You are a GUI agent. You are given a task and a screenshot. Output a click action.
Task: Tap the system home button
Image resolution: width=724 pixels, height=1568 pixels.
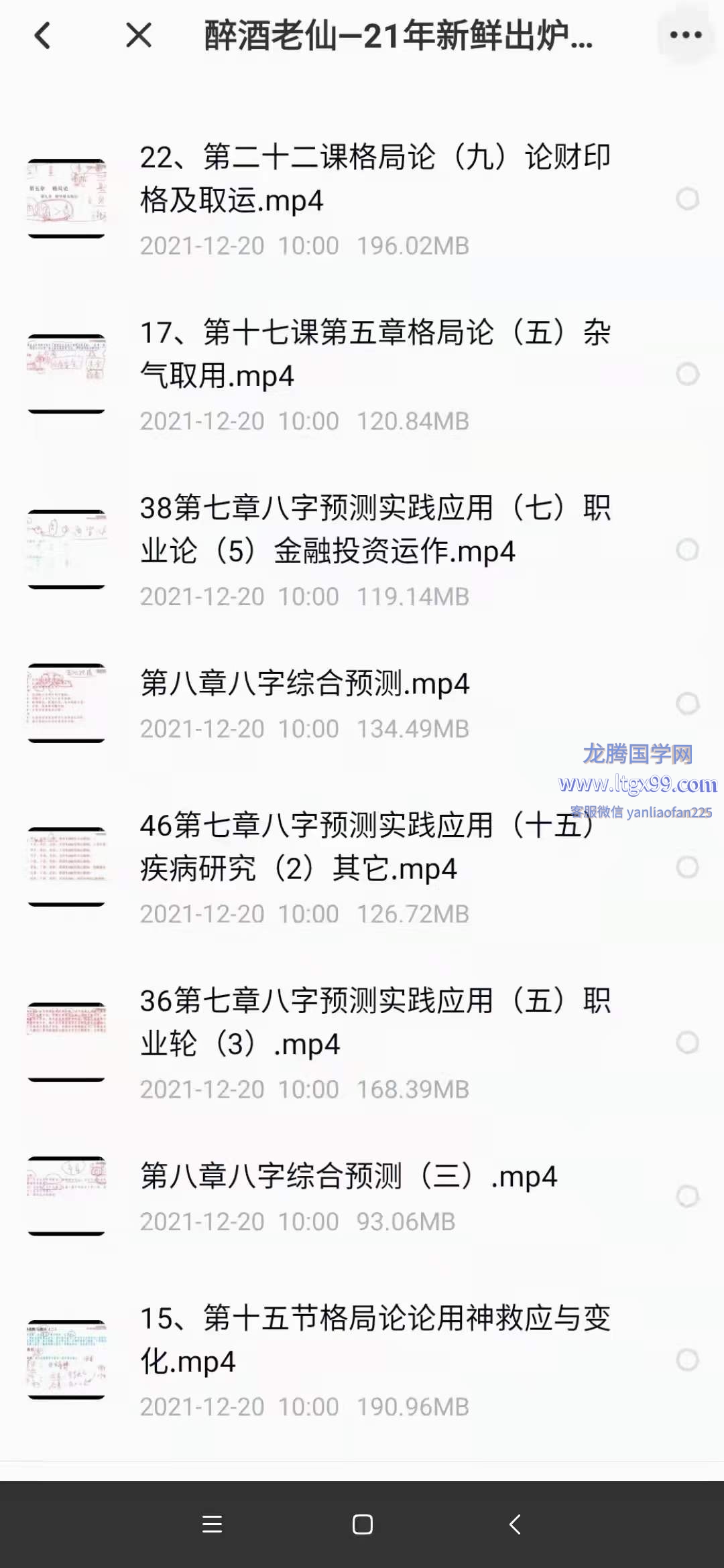pyautogui.click(x=362, y=1524)
